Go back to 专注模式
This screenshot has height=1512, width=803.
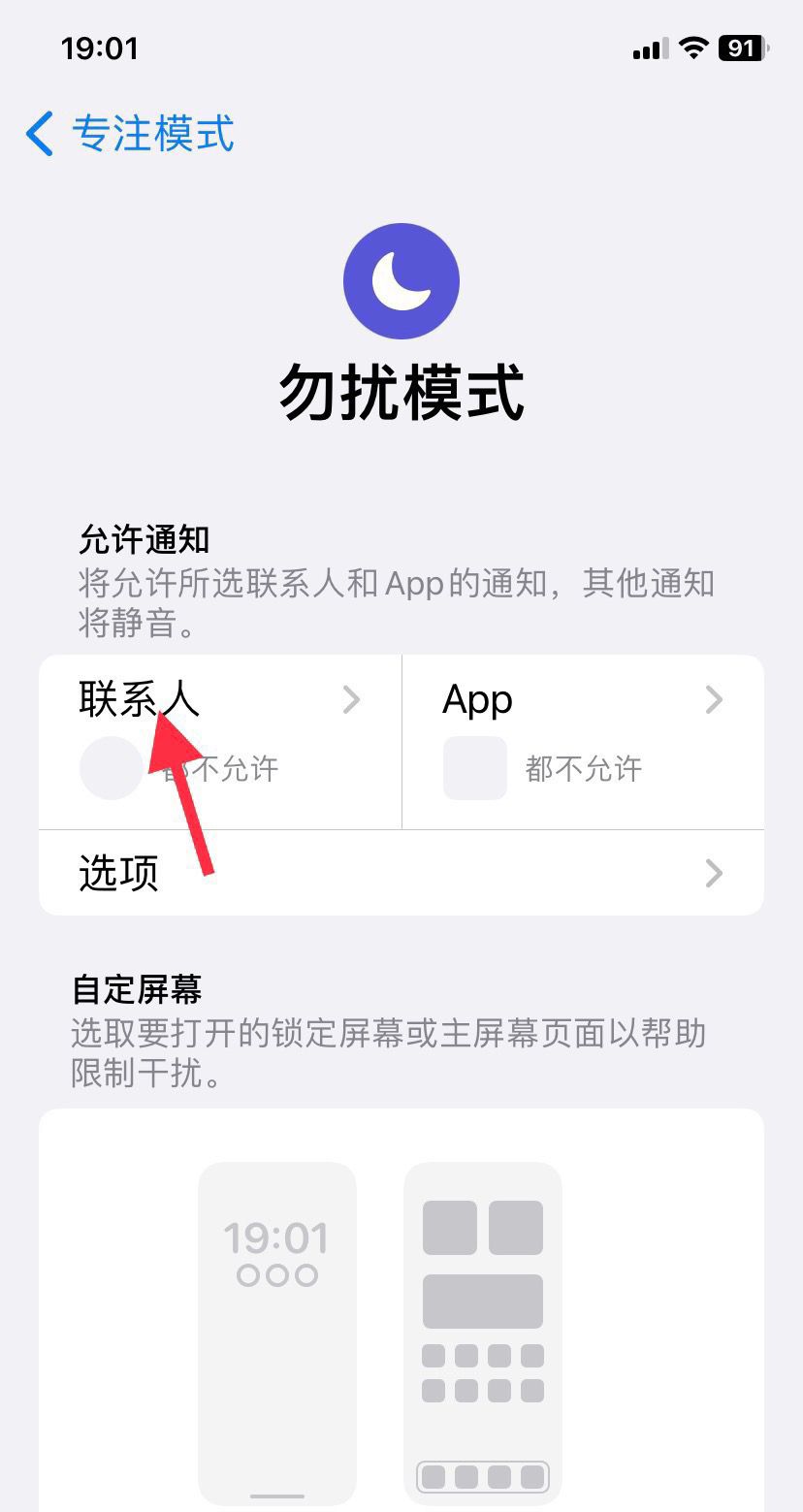tap(131, 134)
